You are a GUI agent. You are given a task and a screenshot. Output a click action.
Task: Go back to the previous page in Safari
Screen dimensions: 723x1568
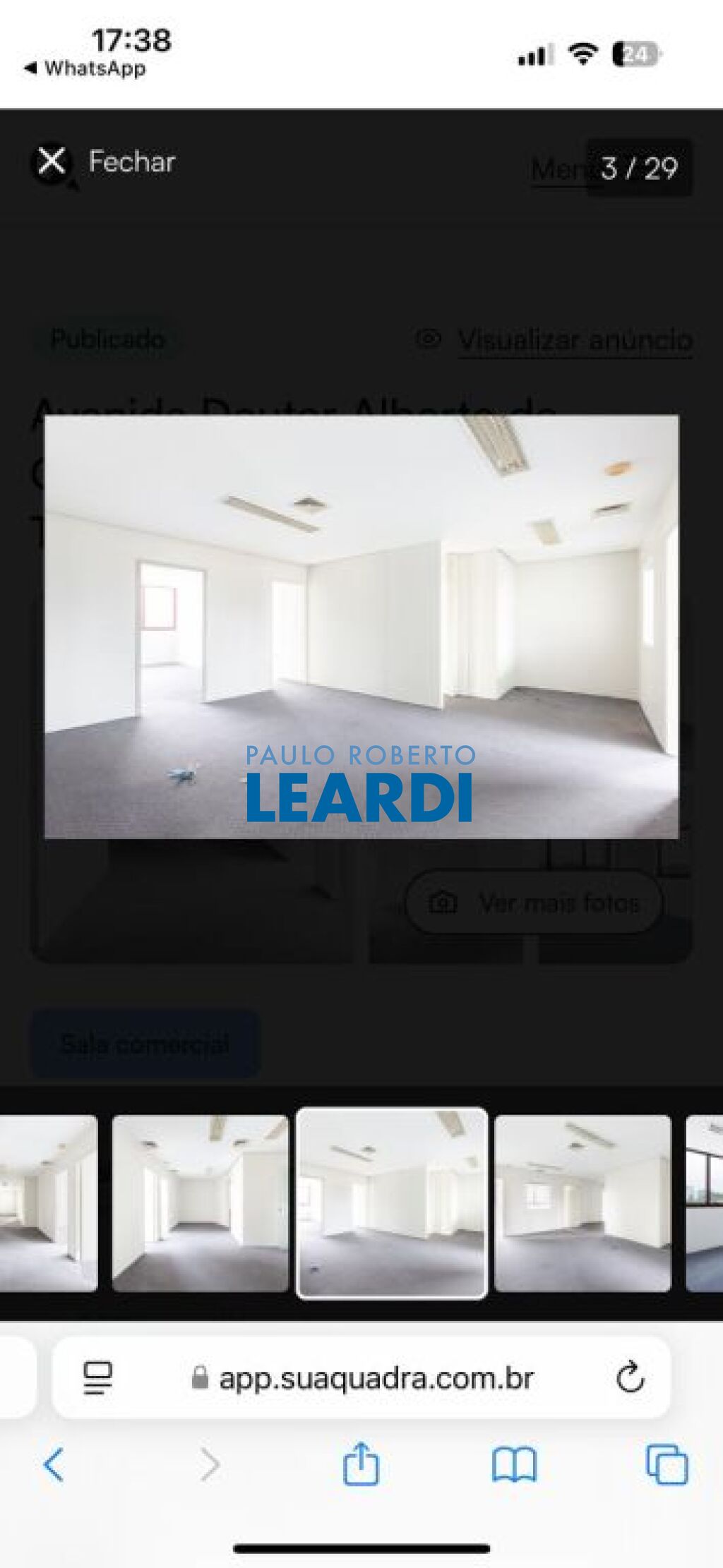coord(54,1464)
